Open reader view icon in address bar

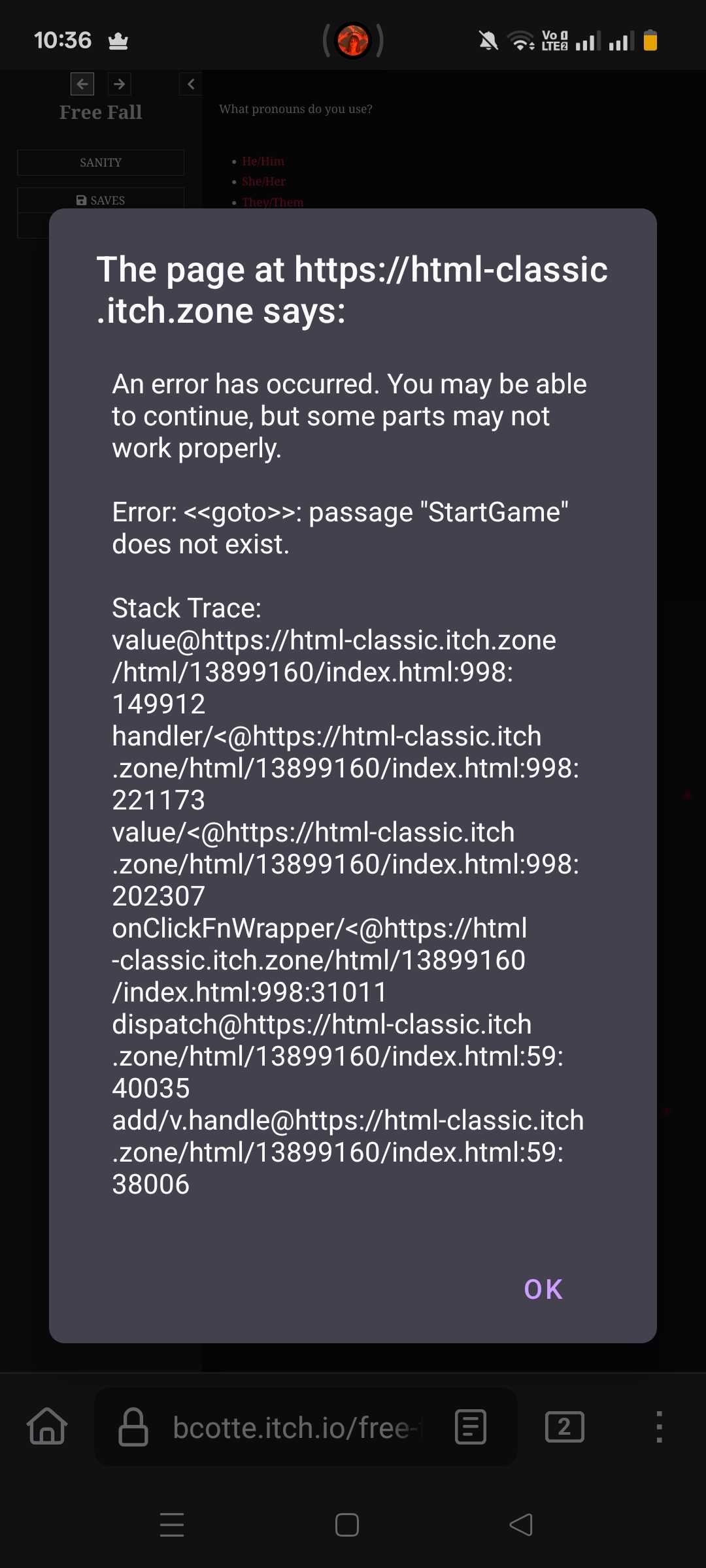pyautogui.click(x=471, y=1427)
